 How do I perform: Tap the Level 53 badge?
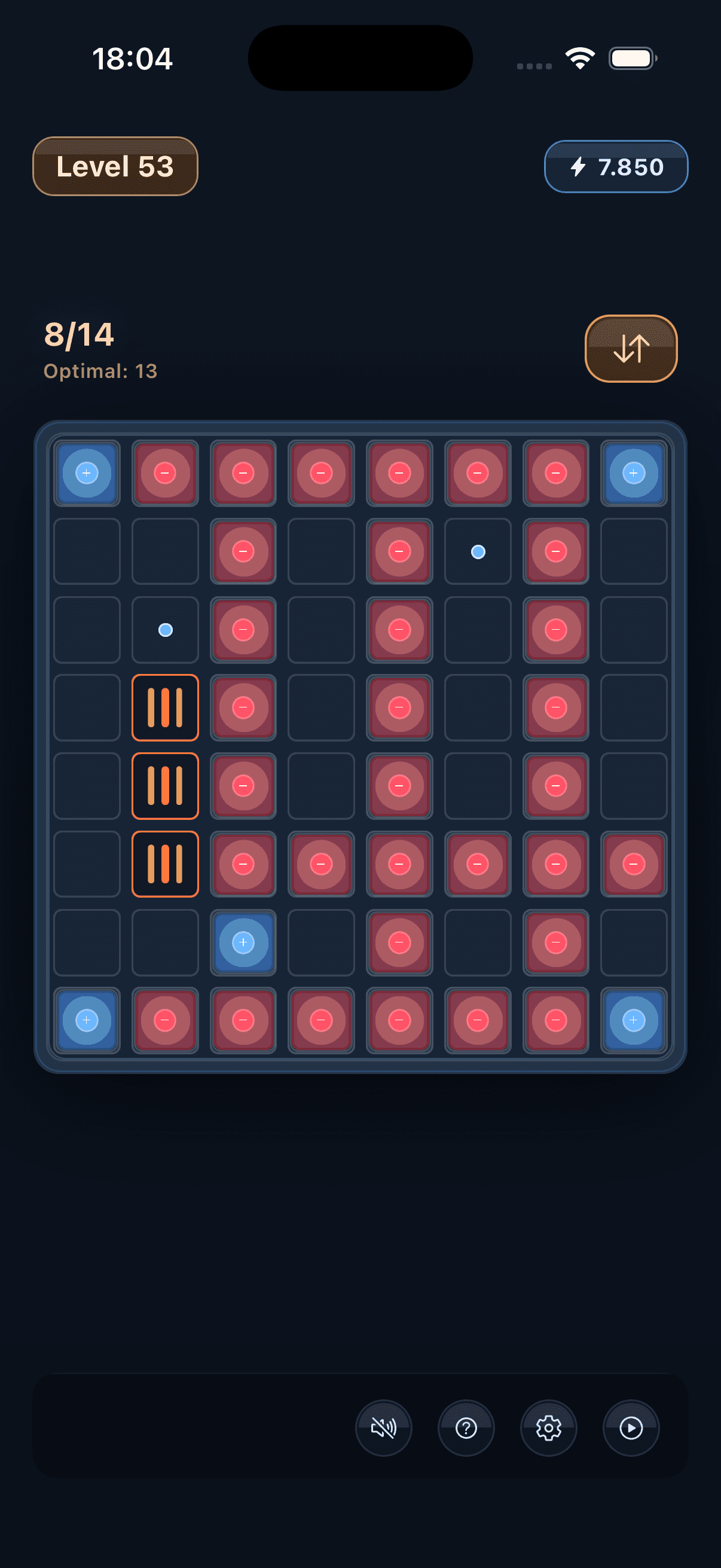[114, 166]
